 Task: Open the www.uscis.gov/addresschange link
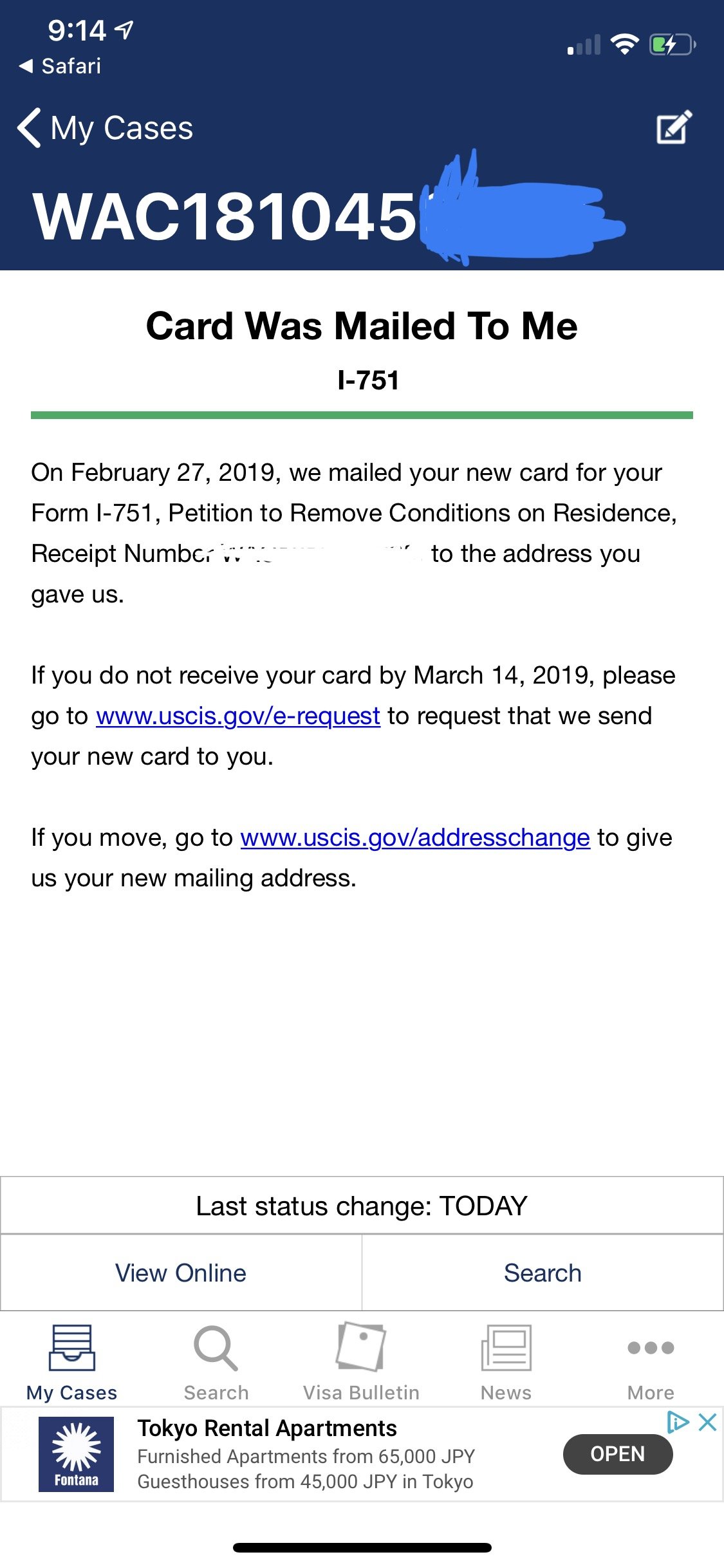[415, 837]
